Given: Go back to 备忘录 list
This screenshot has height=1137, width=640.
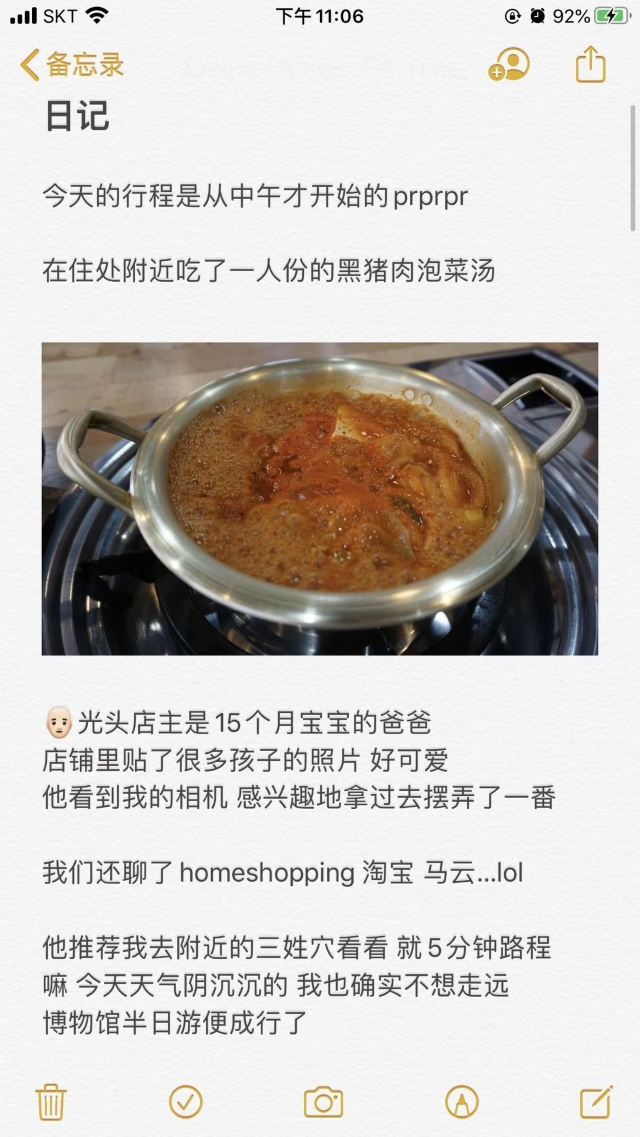Looking at the screenshot, I should (x=72, y=66).
